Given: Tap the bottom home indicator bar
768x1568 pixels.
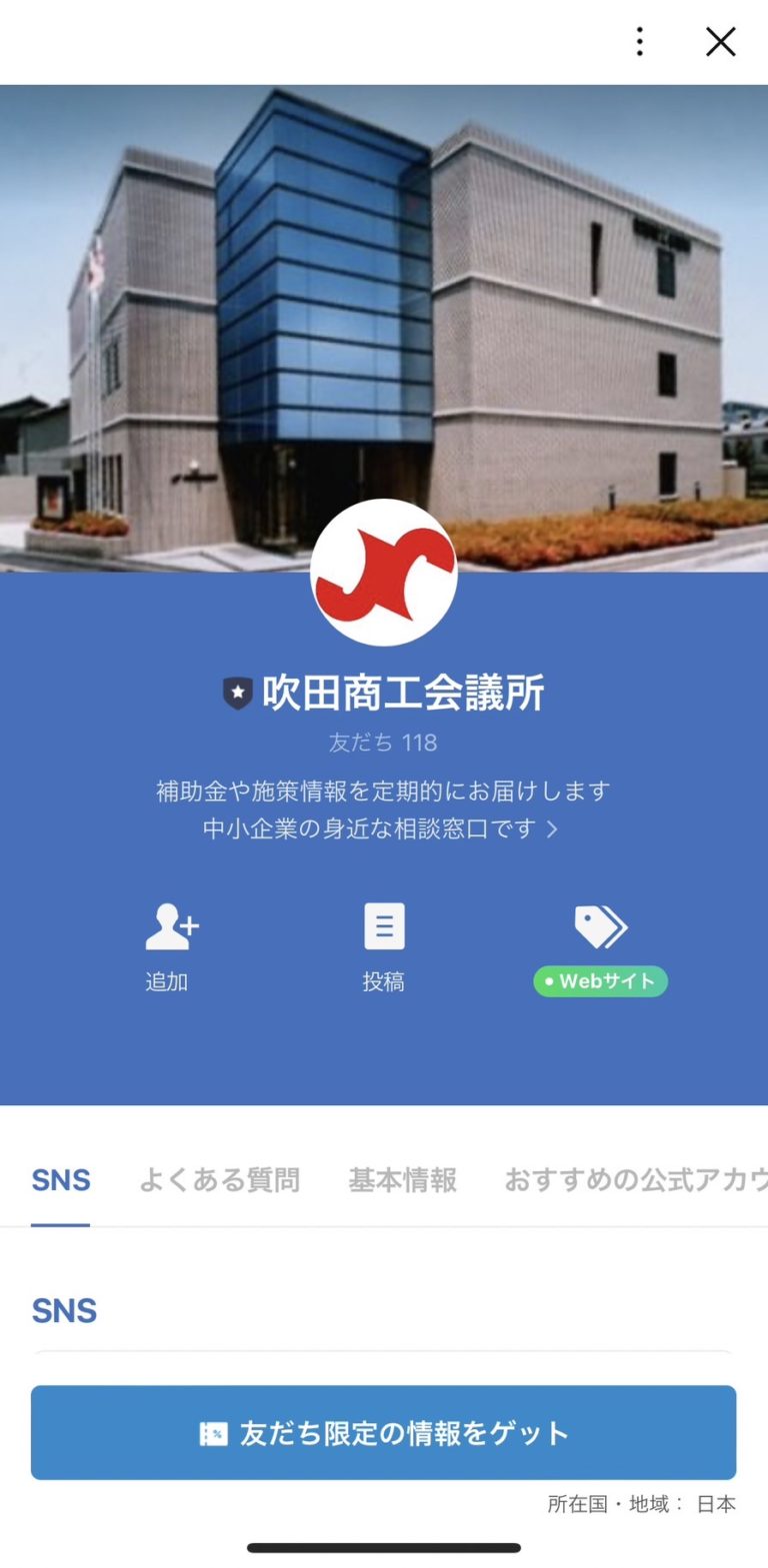Looking at the screenshot, I should click(x=384, y=1546).
